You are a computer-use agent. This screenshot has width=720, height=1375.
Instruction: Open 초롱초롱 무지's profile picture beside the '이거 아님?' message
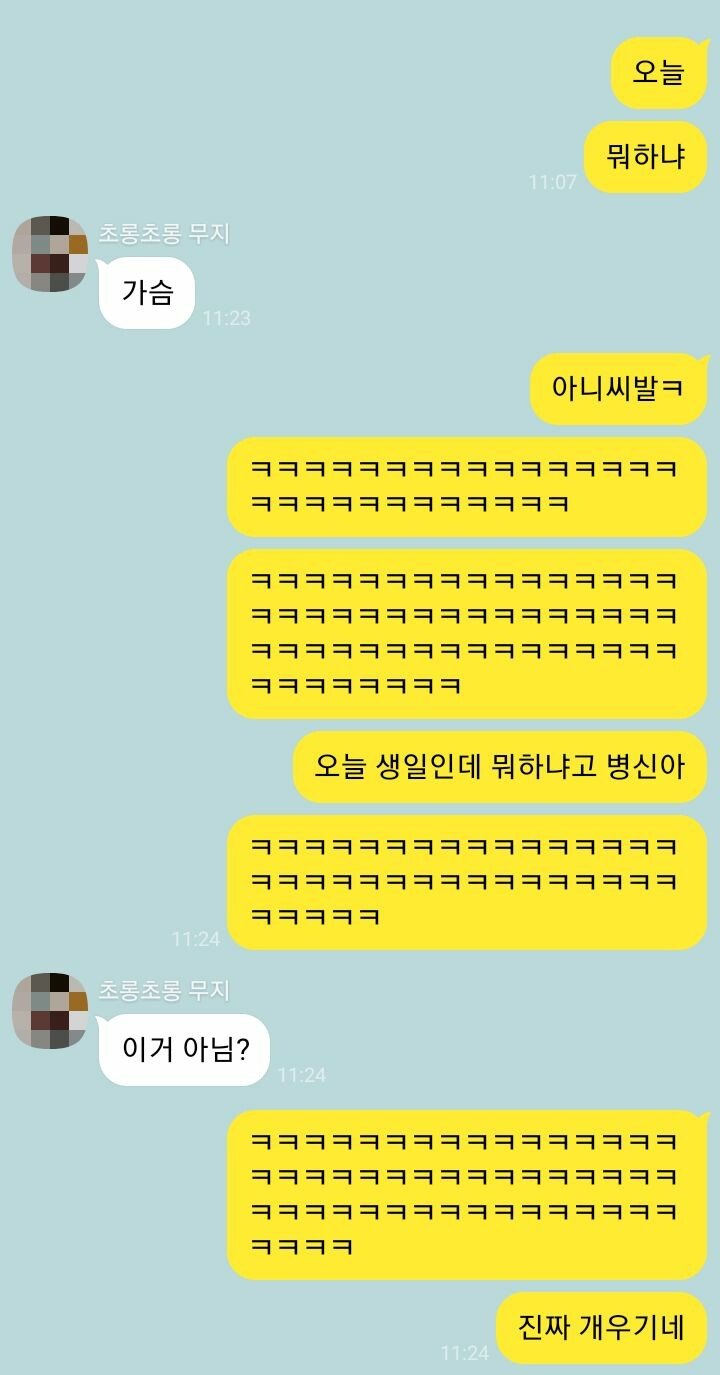pyautogui.click(x=50, y=1010)
